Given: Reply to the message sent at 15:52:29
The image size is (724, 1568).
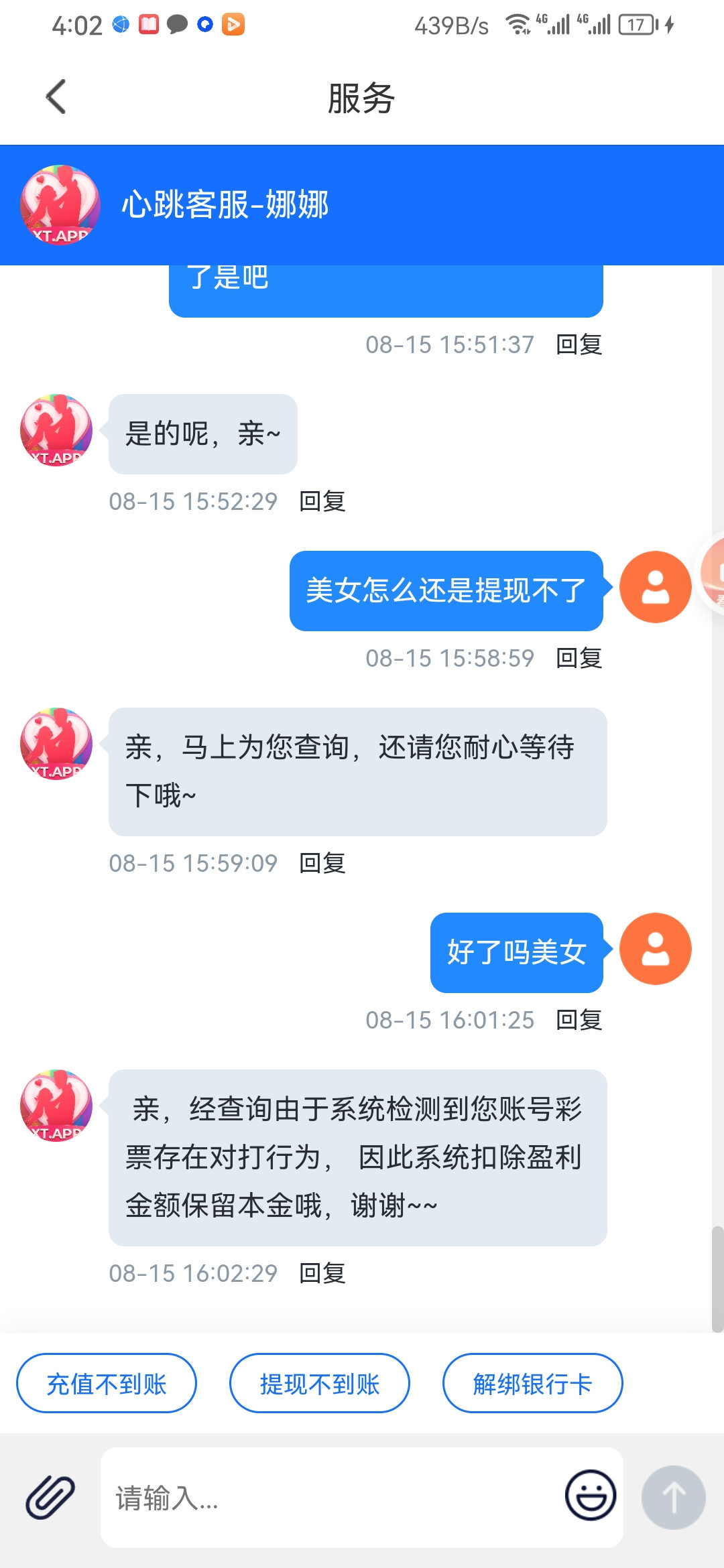Looking at the screenshot, I should tap(322, 501).
